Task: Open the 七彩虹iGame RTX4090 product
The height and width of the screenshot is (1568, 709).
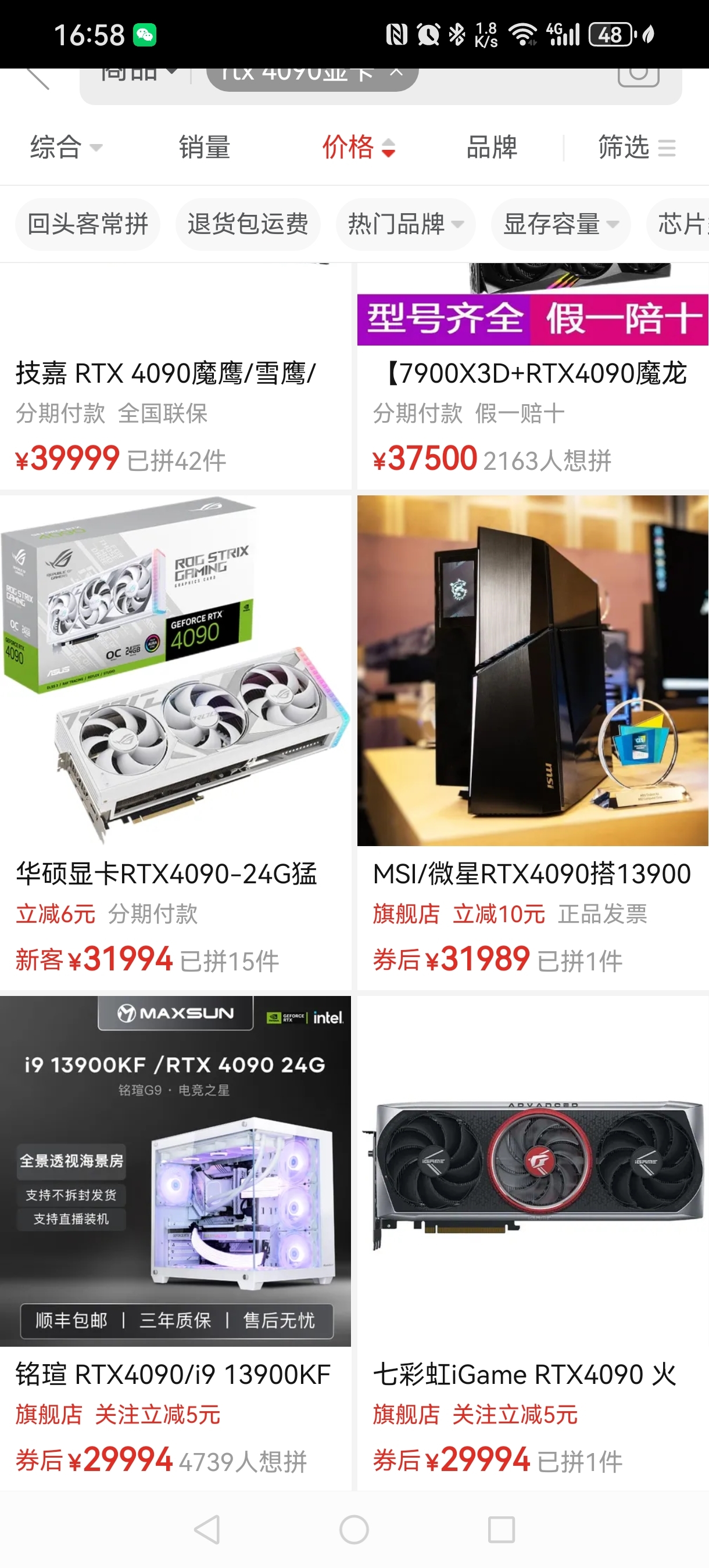Action: coord(532,1236)
